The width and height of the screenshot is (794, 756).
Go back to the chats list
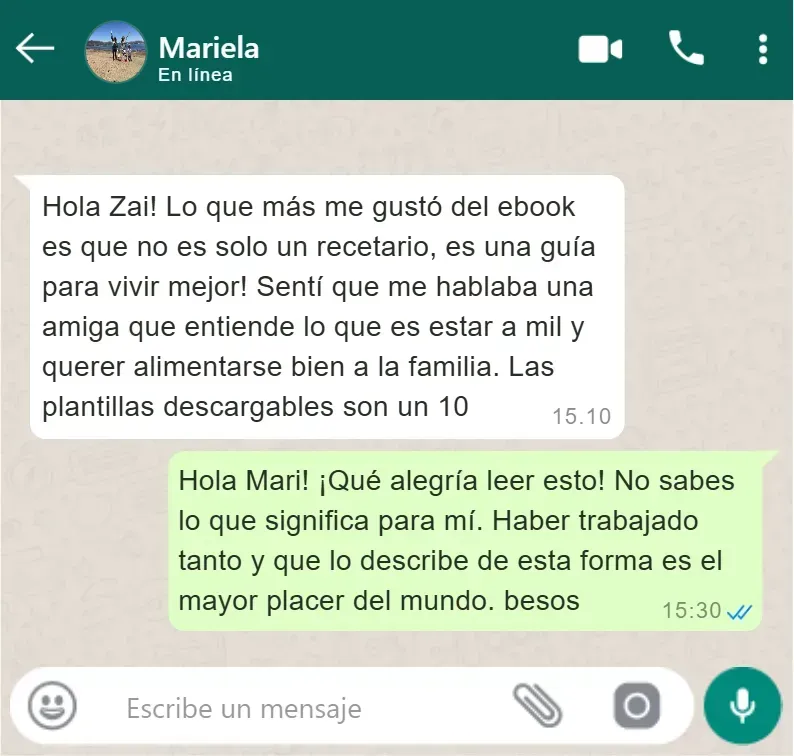[35, 48]
